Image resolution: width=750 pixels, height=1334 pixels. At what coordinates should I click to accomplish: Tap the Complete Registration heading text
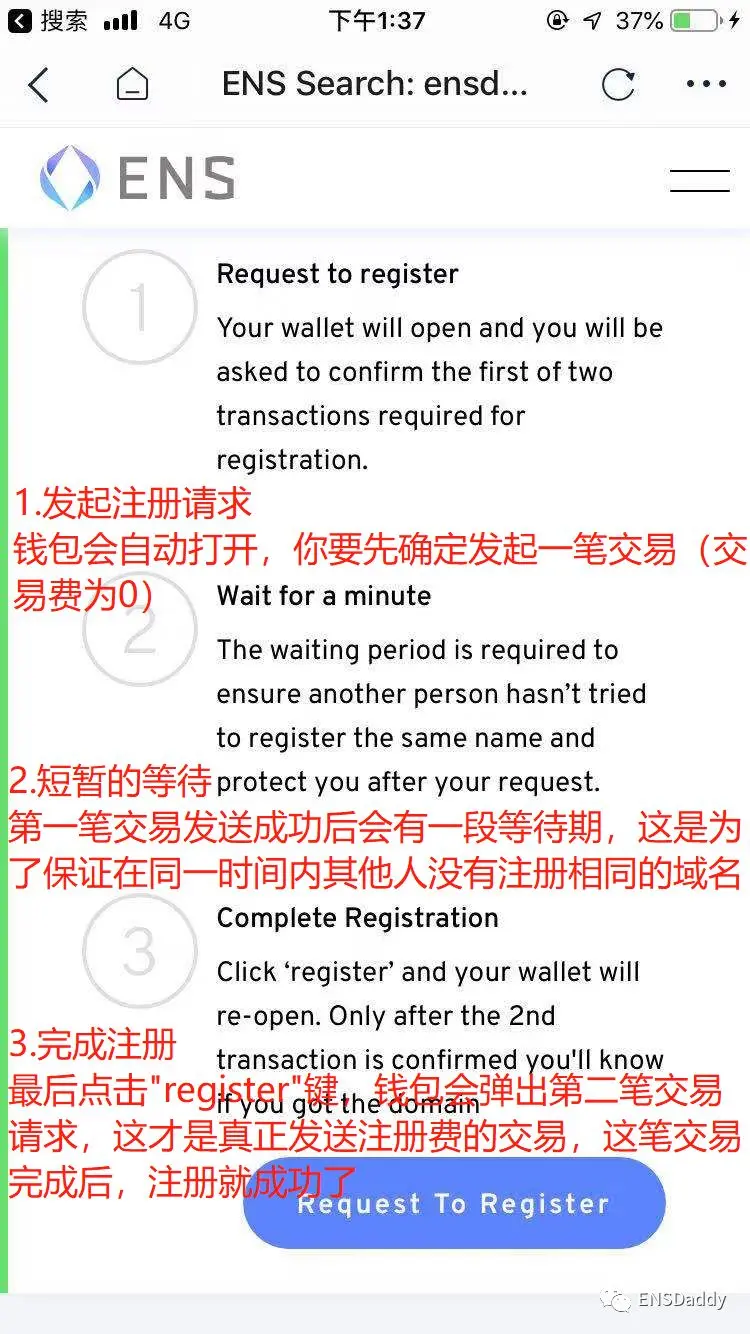pos(357,918)
